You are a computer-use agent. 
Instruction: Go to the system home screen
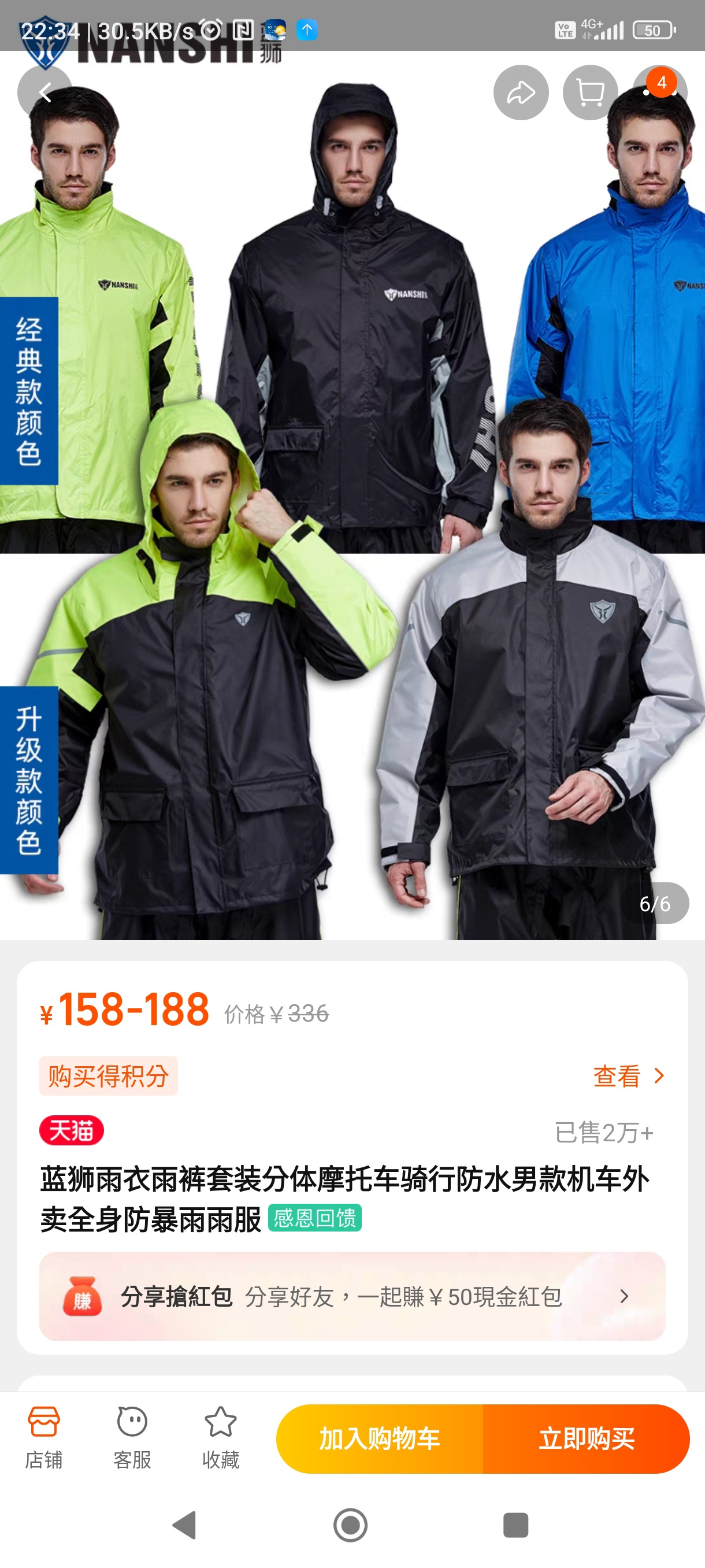click(x=350, y=1525)
